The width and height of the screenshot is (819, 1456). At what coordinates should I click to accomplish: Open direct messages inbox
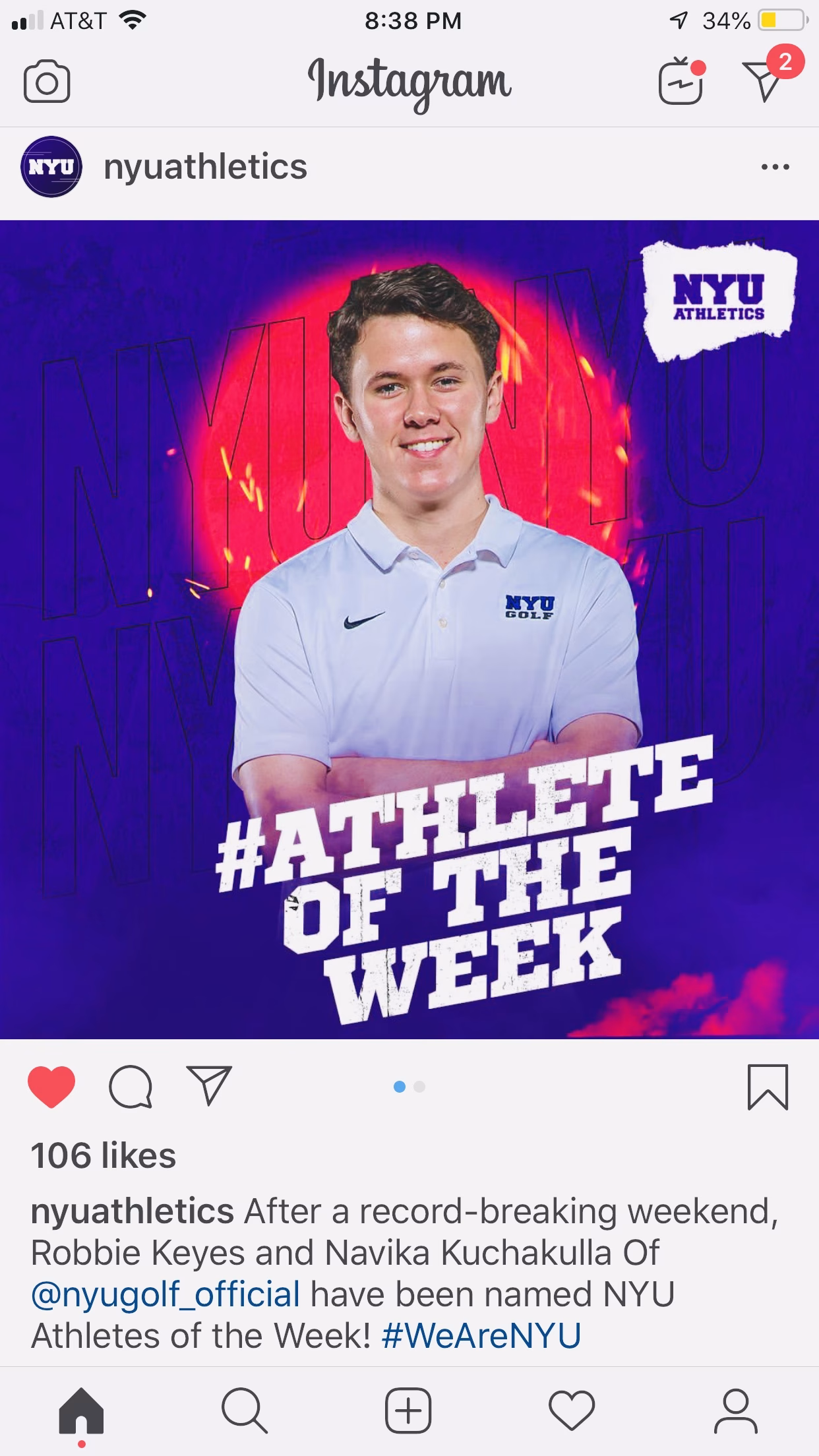click(764, 80)
